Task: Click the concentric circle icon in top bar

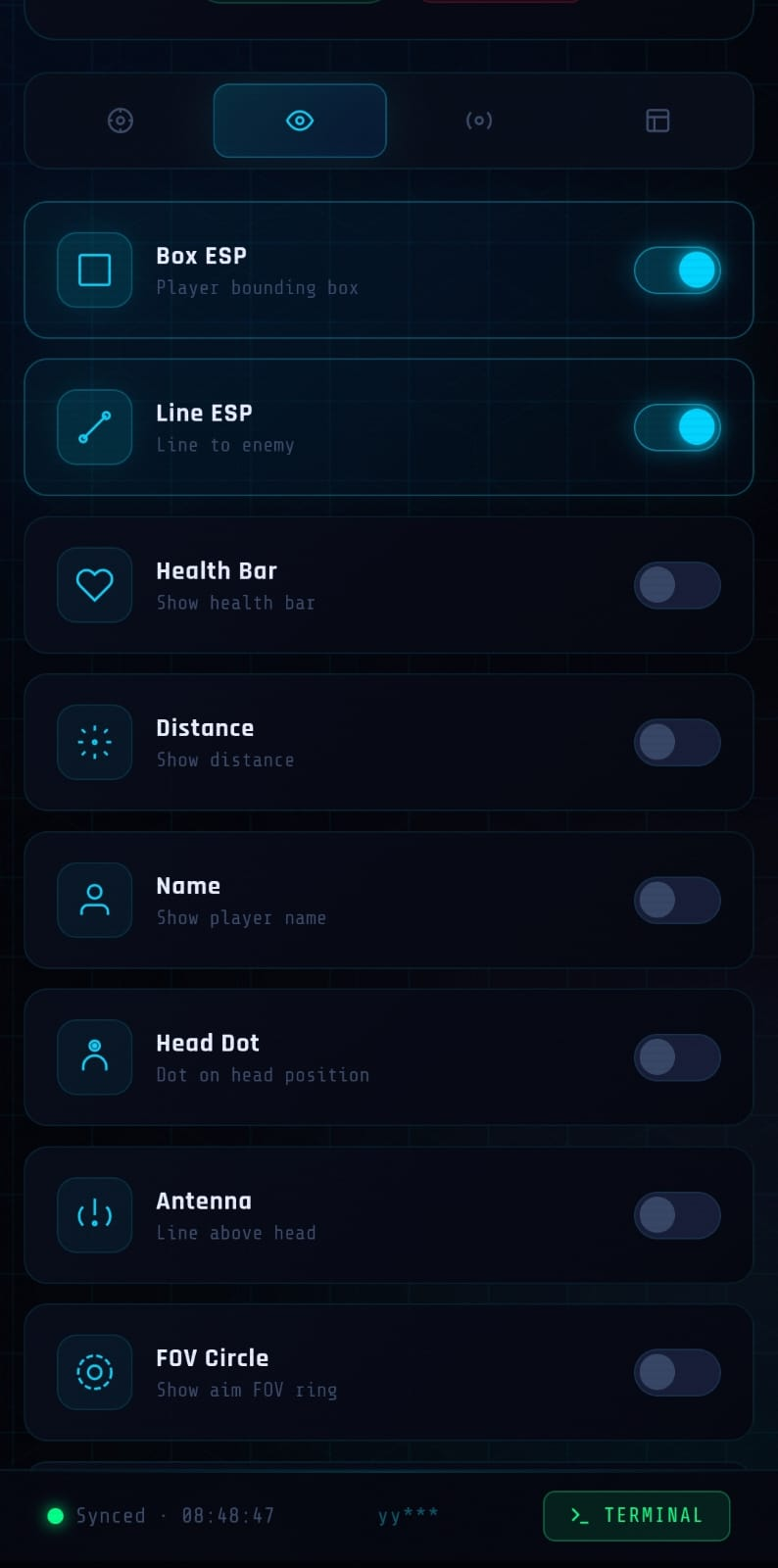Action: click(478, 121)
